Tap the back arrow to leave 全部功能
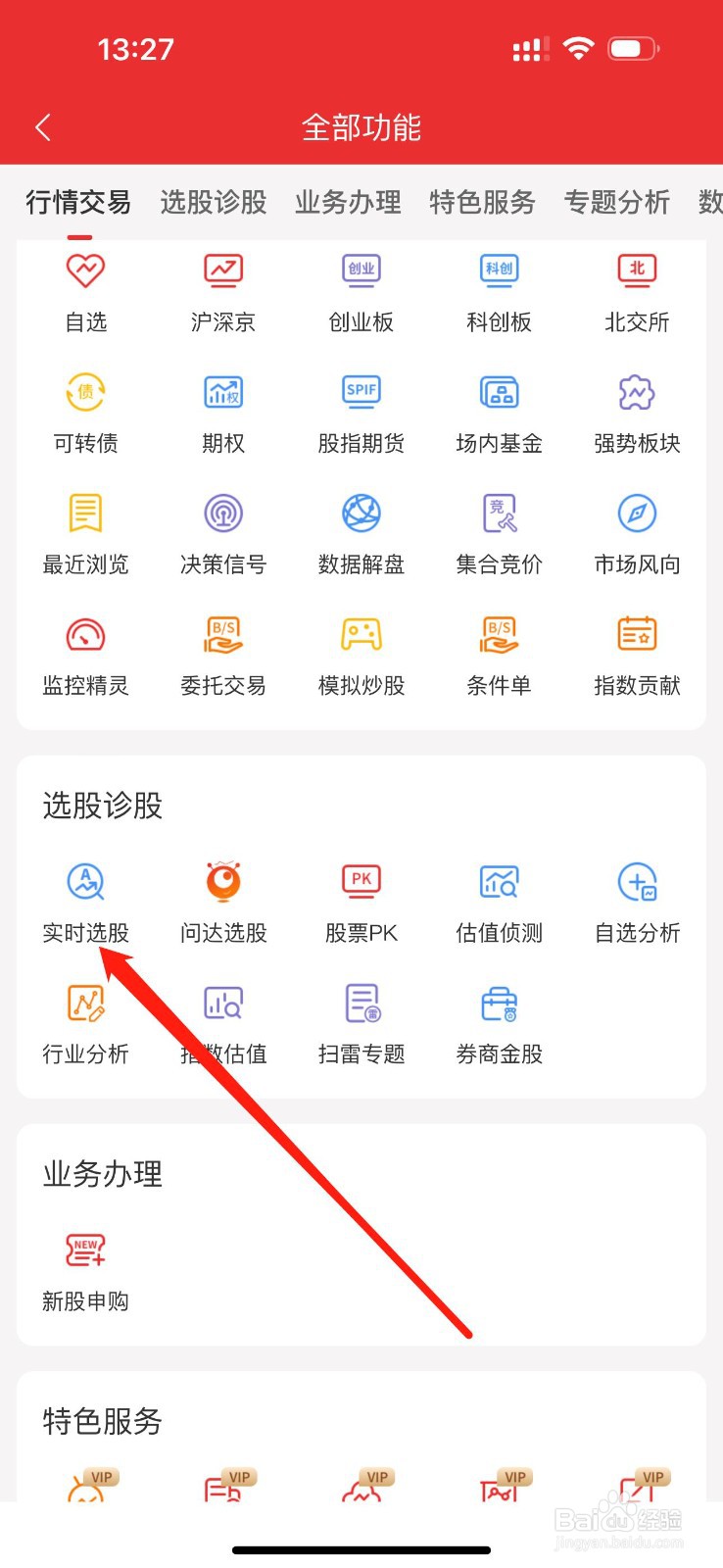The image size is (723, 1568). pos(41,126)
